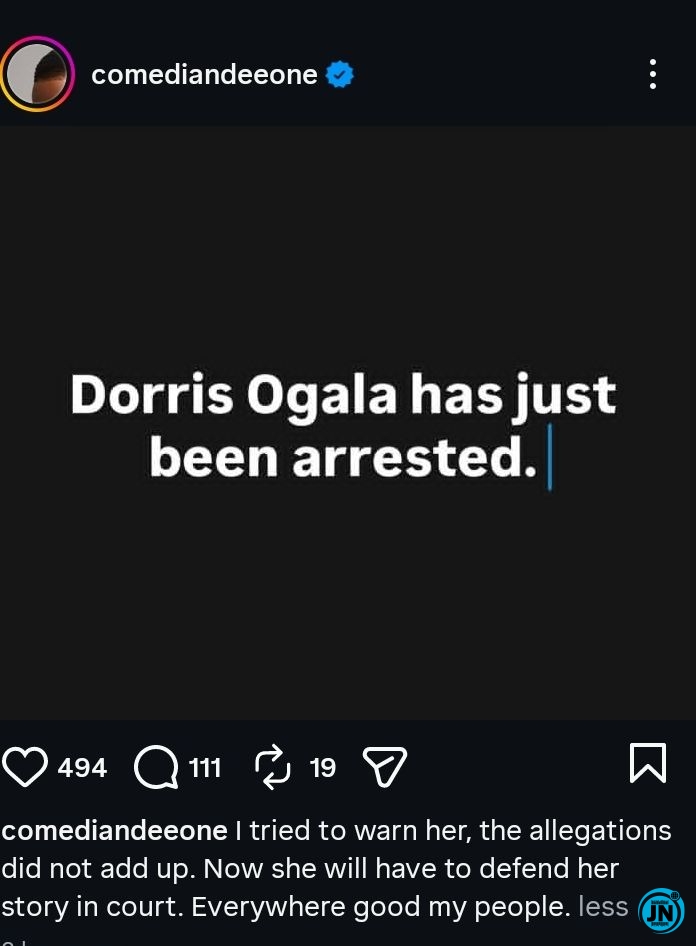Share the post via the send icon
Image resolution: width=696 pixels, height=946 pixels.
pos(384,768)
